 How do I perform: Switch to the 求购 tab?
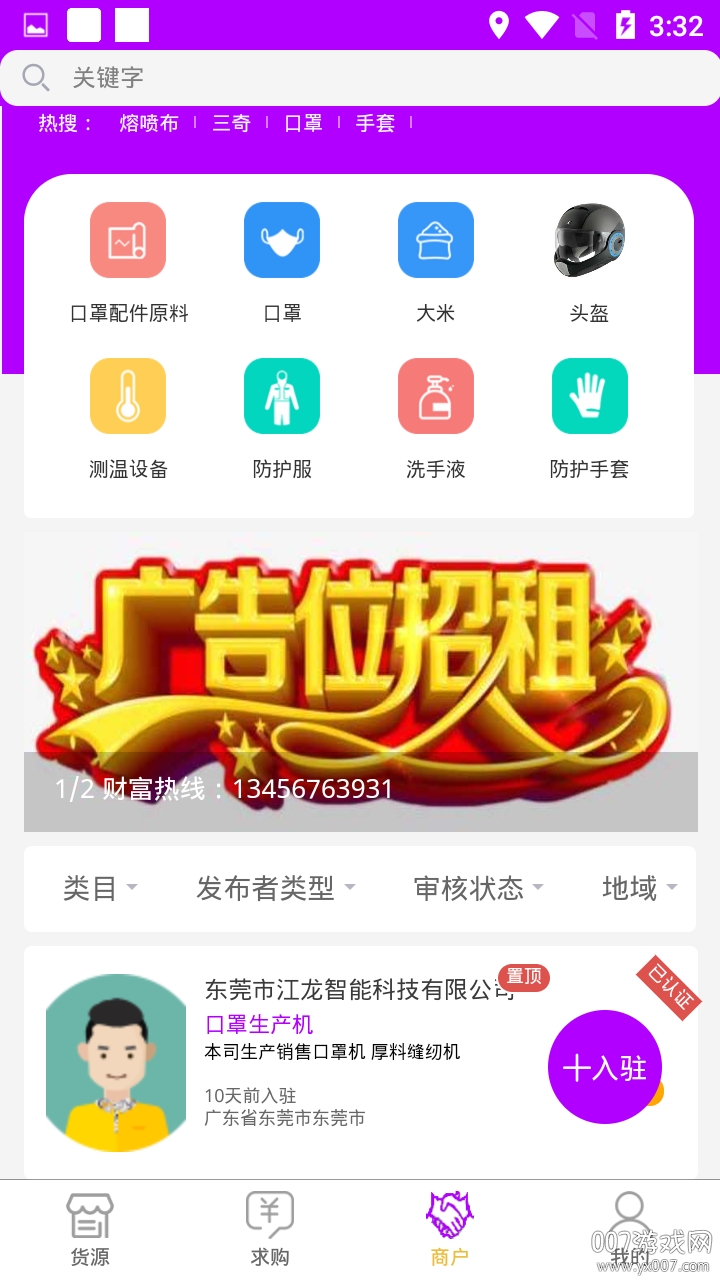click(270, 1230)
